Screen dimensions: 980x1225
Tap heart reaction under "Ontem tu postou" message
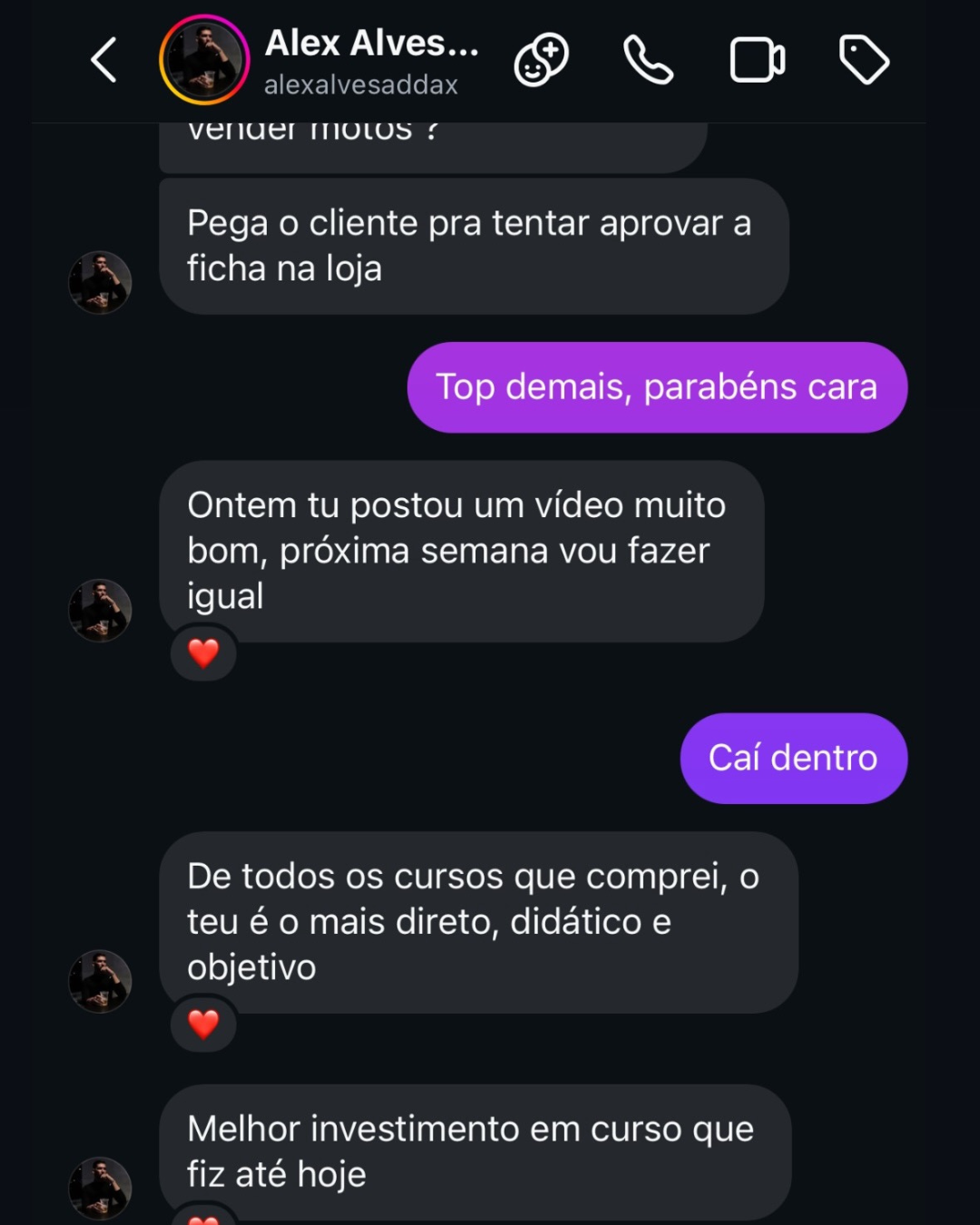click(x=203, y=652)
